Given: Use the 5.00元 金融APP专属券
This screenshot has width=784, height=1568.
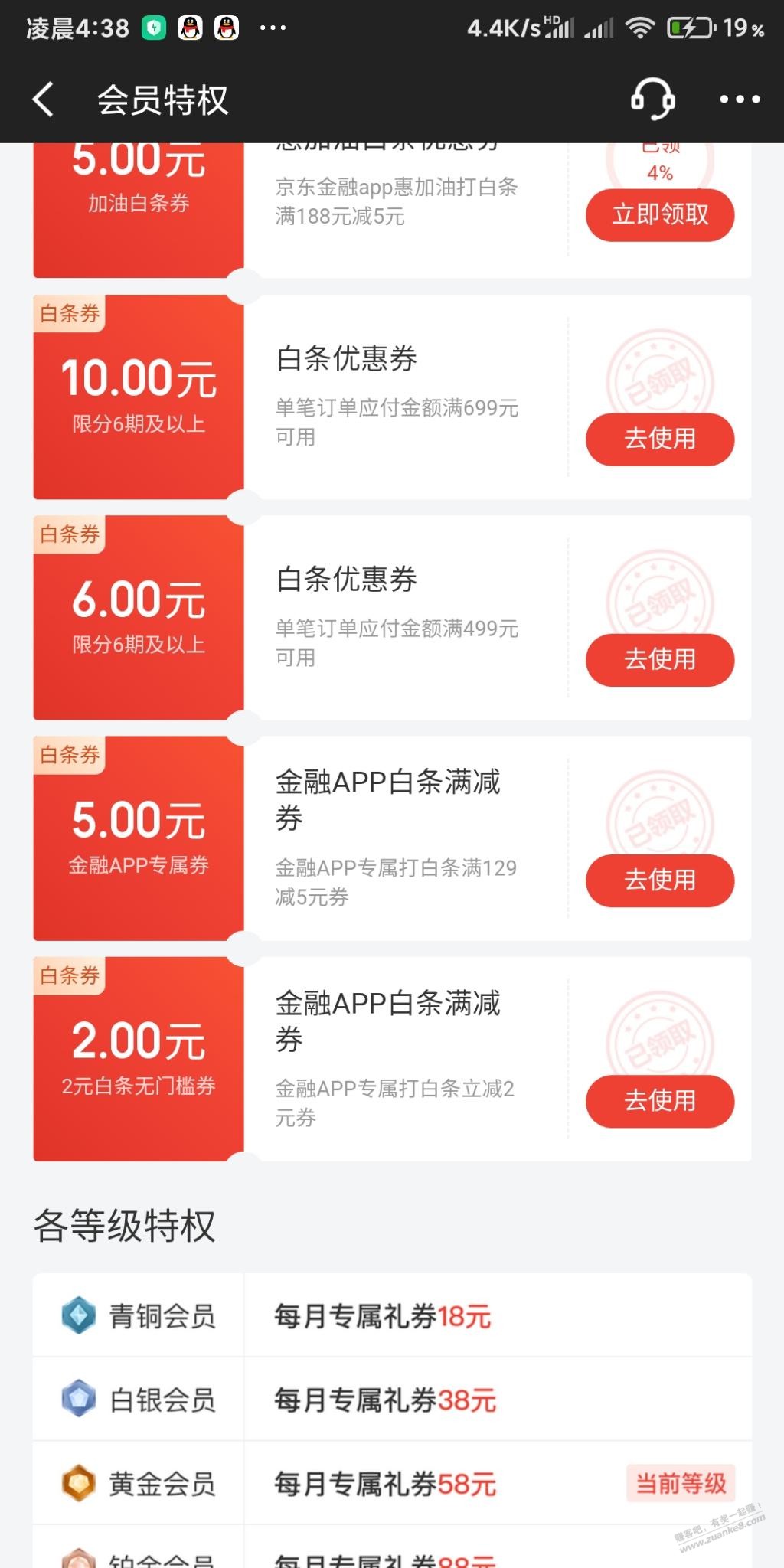Looking at the screenshot, I should click(660, 880).
